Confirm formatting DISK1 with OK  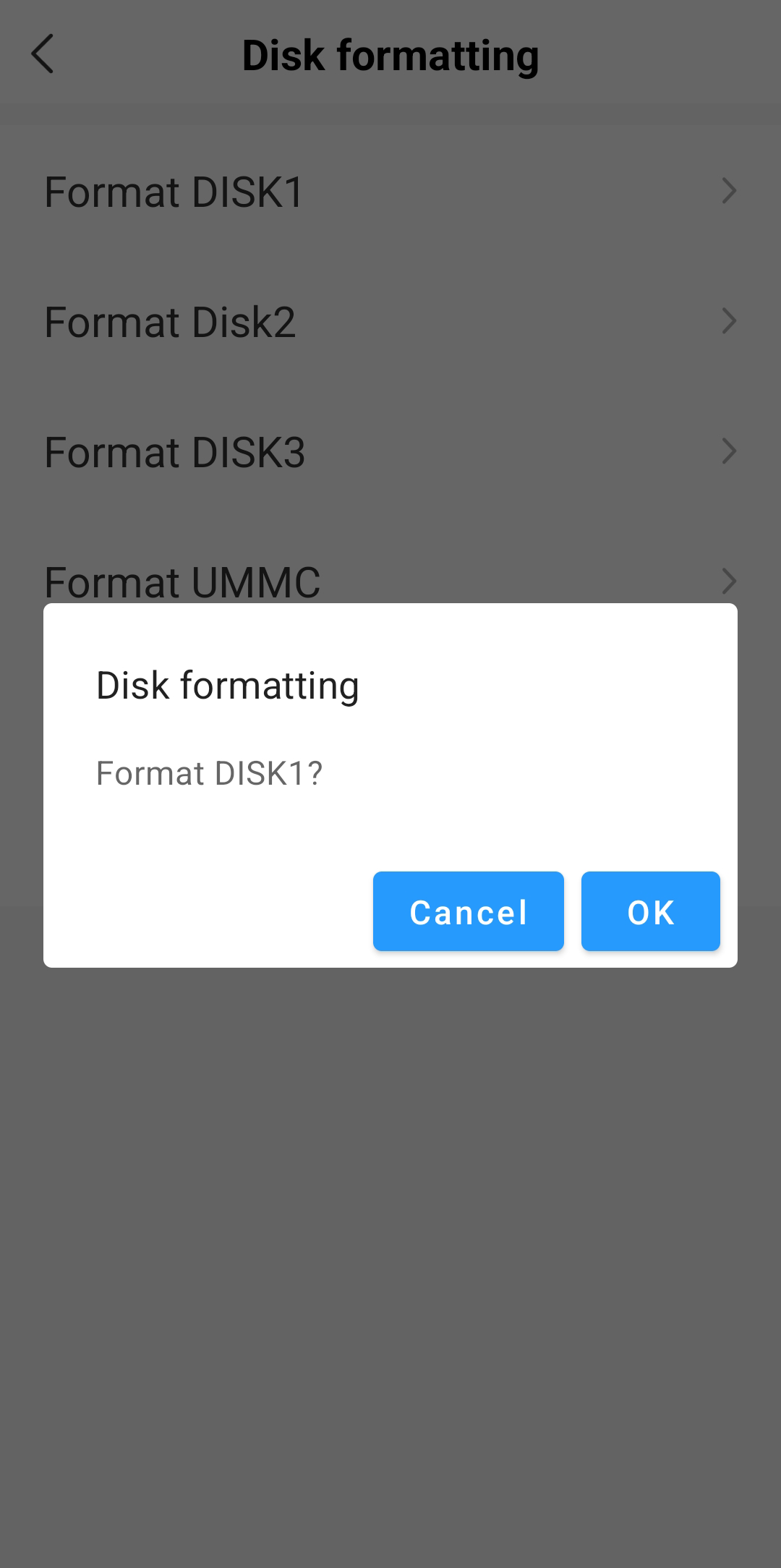click(650, 911)
